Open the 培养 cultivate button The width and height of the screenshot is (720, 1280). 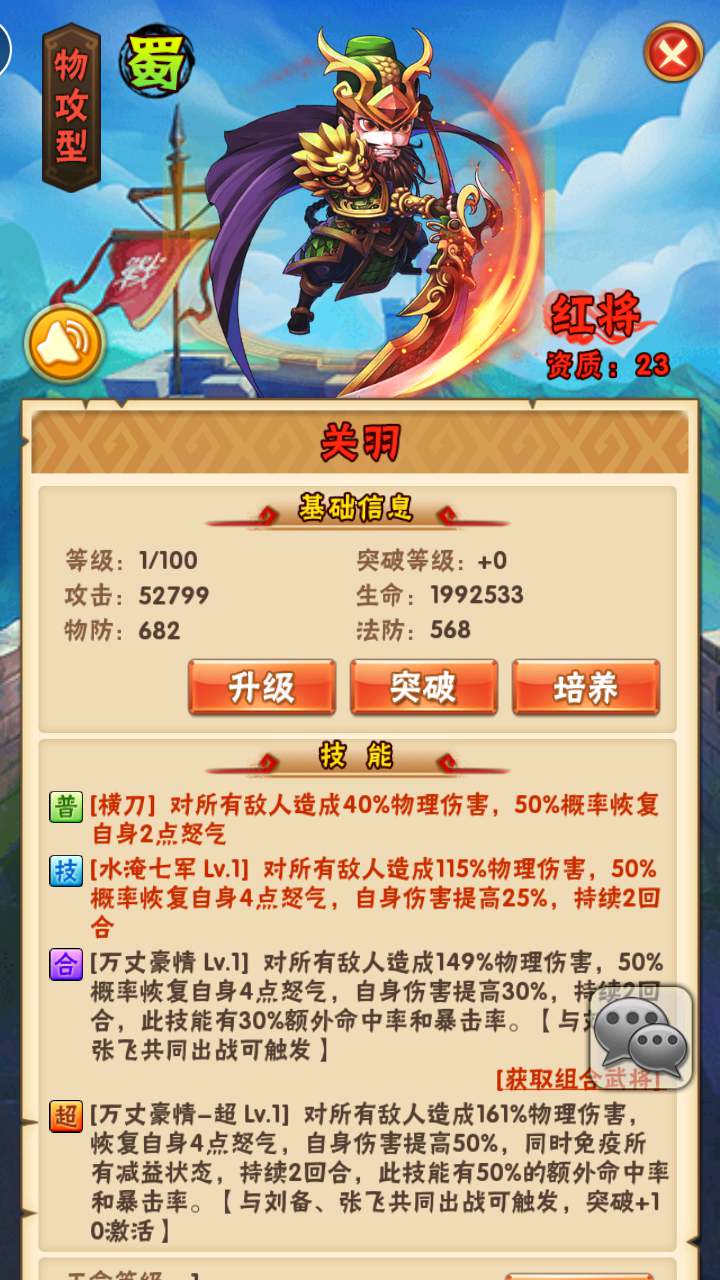pos(586,687)
